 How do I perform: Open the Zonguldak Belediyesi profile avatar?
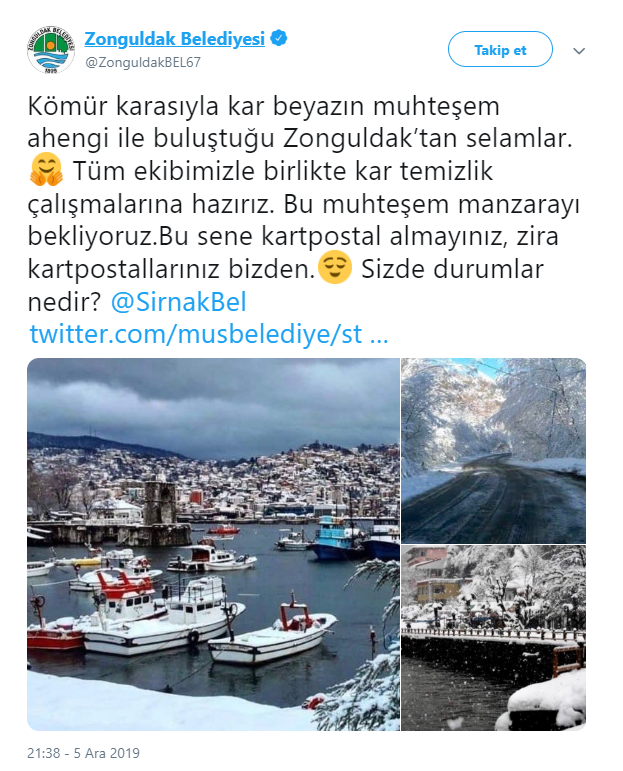50,49
